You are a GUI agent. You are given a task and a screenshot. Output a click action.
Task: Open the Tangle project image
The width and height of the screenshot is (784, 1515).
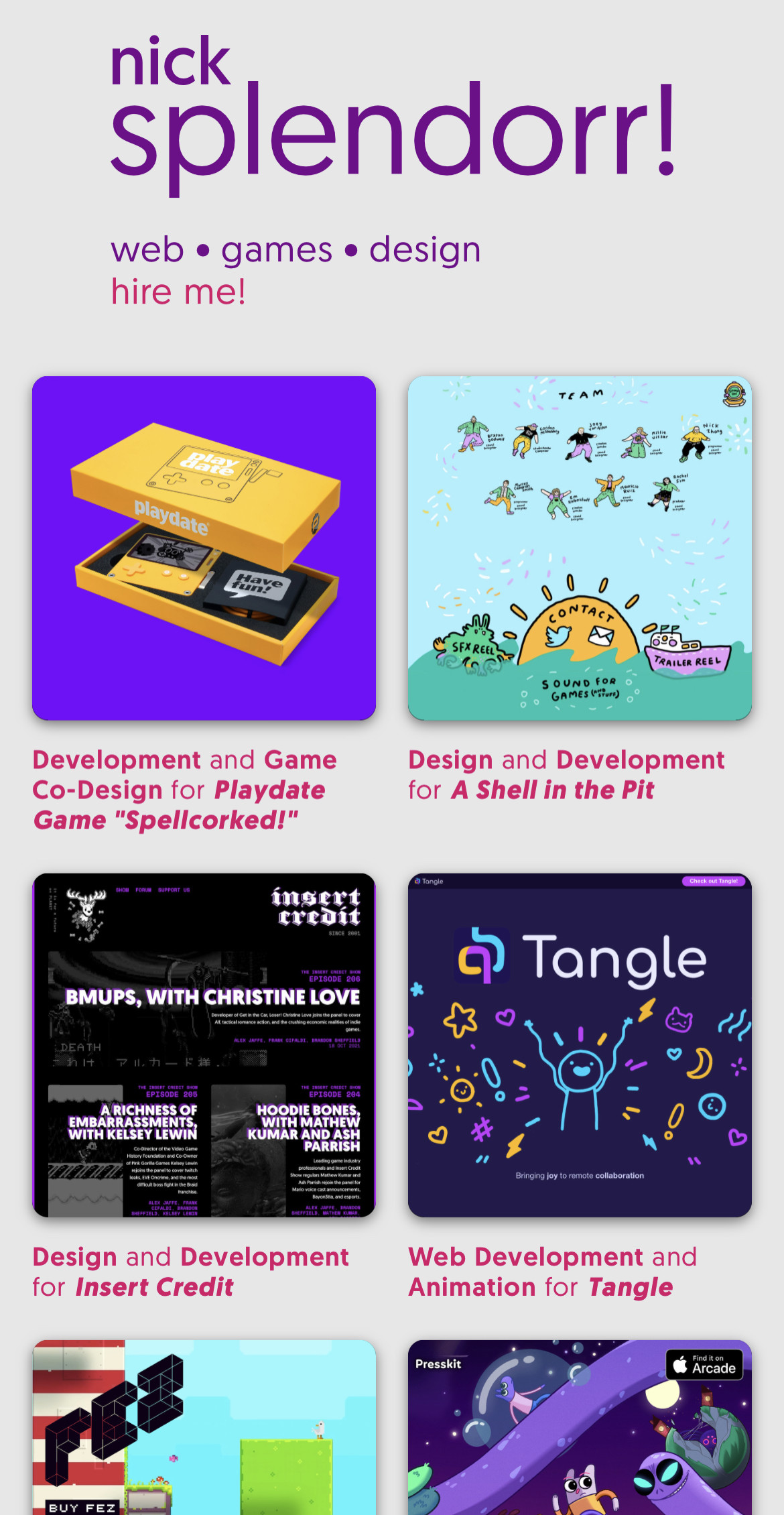pos(580,1045)
